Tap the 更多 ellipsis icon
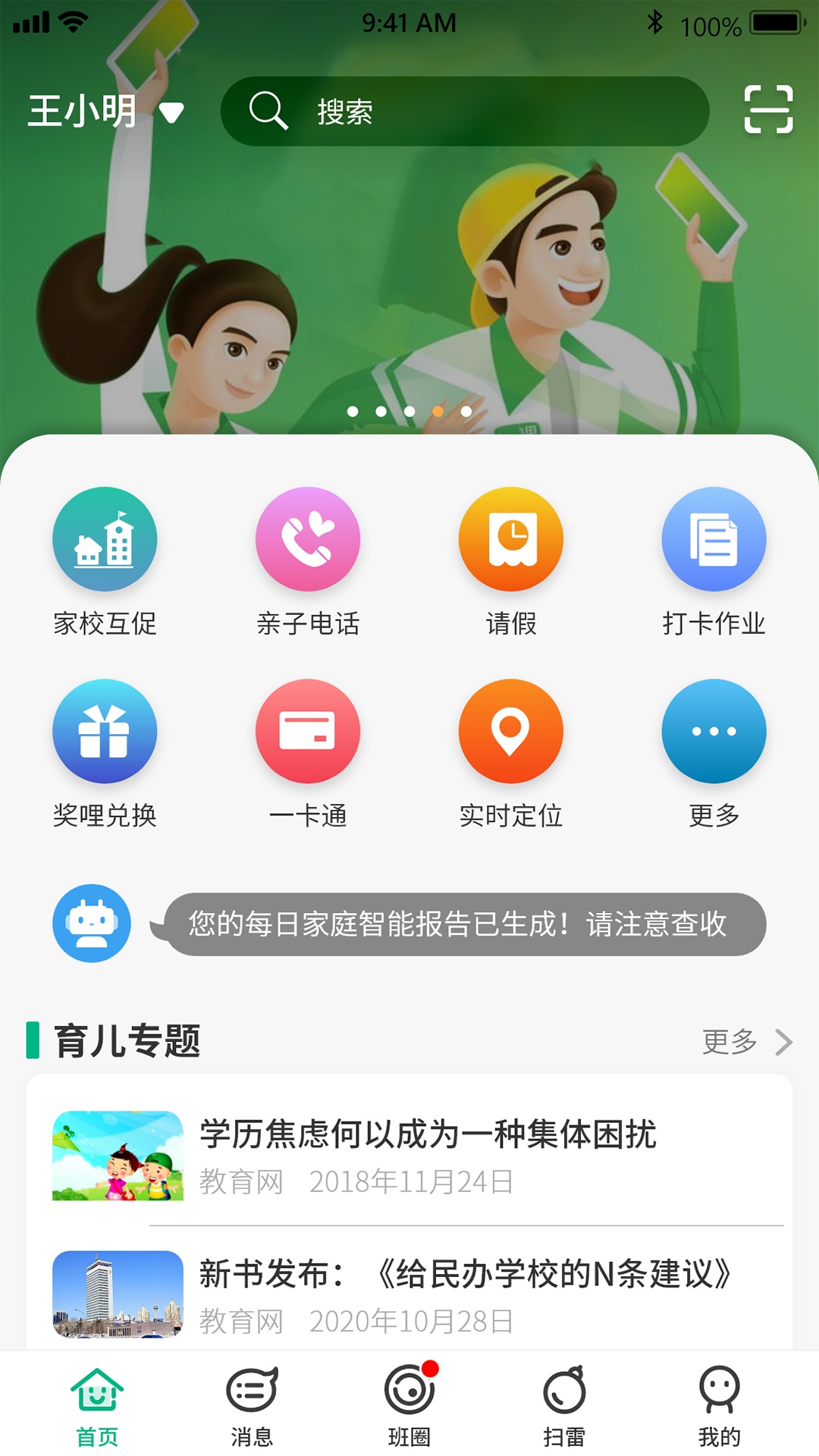Screen dimensions: 819x1456 tap(714, 730)
